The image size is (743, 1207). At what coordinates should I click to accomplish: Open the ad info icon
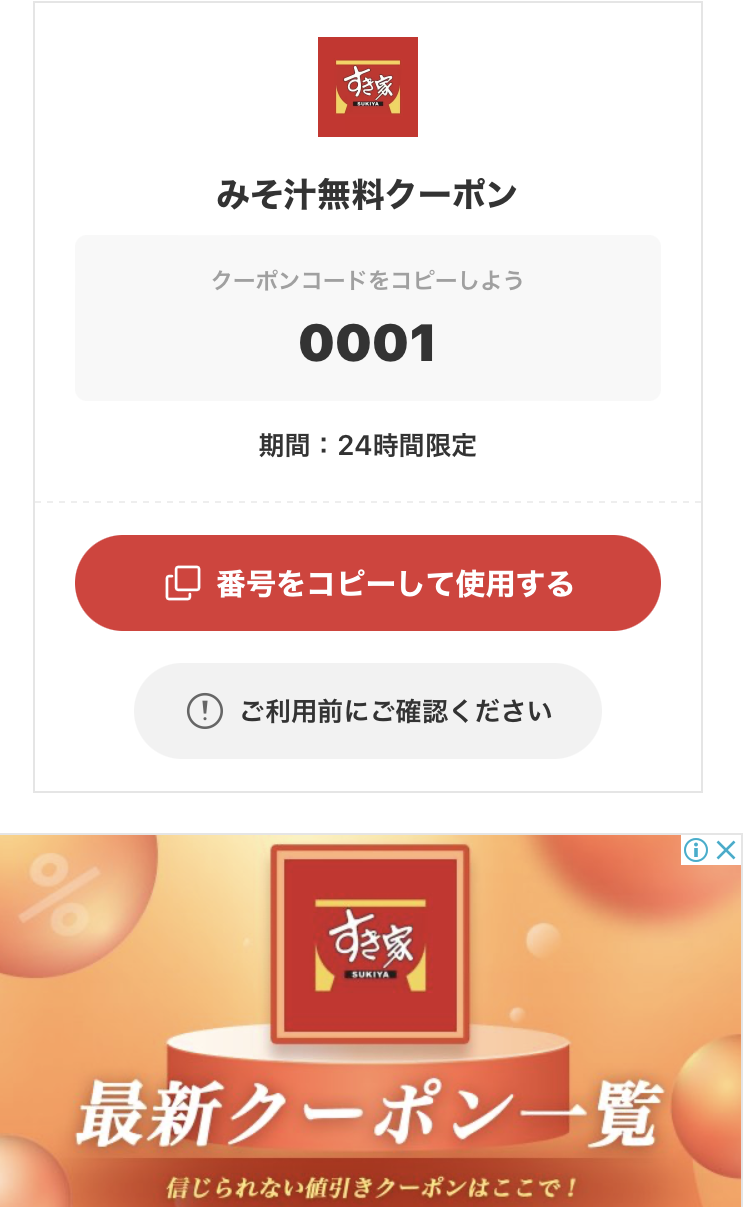[697, 850]
